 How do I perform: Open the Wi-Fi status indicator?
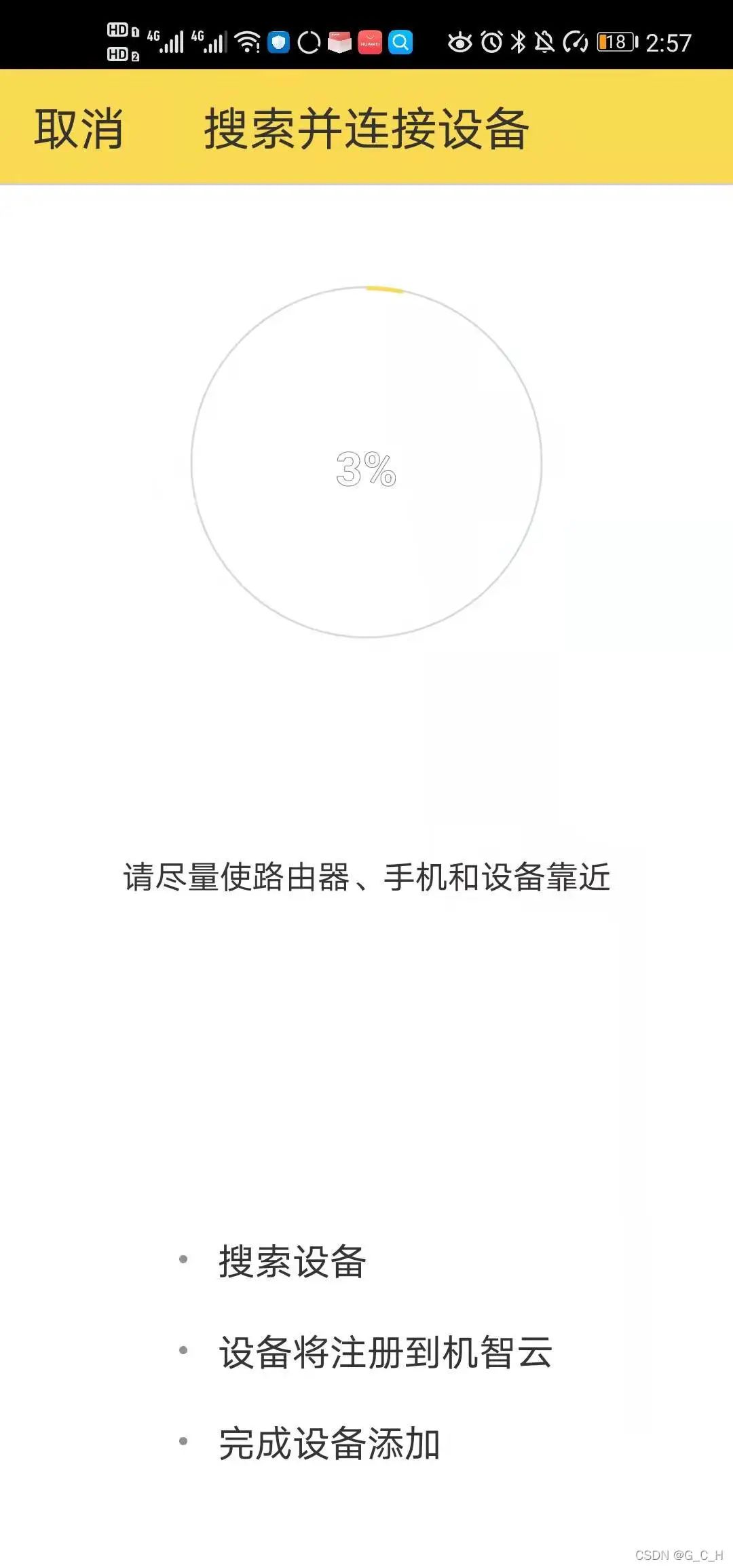pyautogui.click(x=246, y=41)
